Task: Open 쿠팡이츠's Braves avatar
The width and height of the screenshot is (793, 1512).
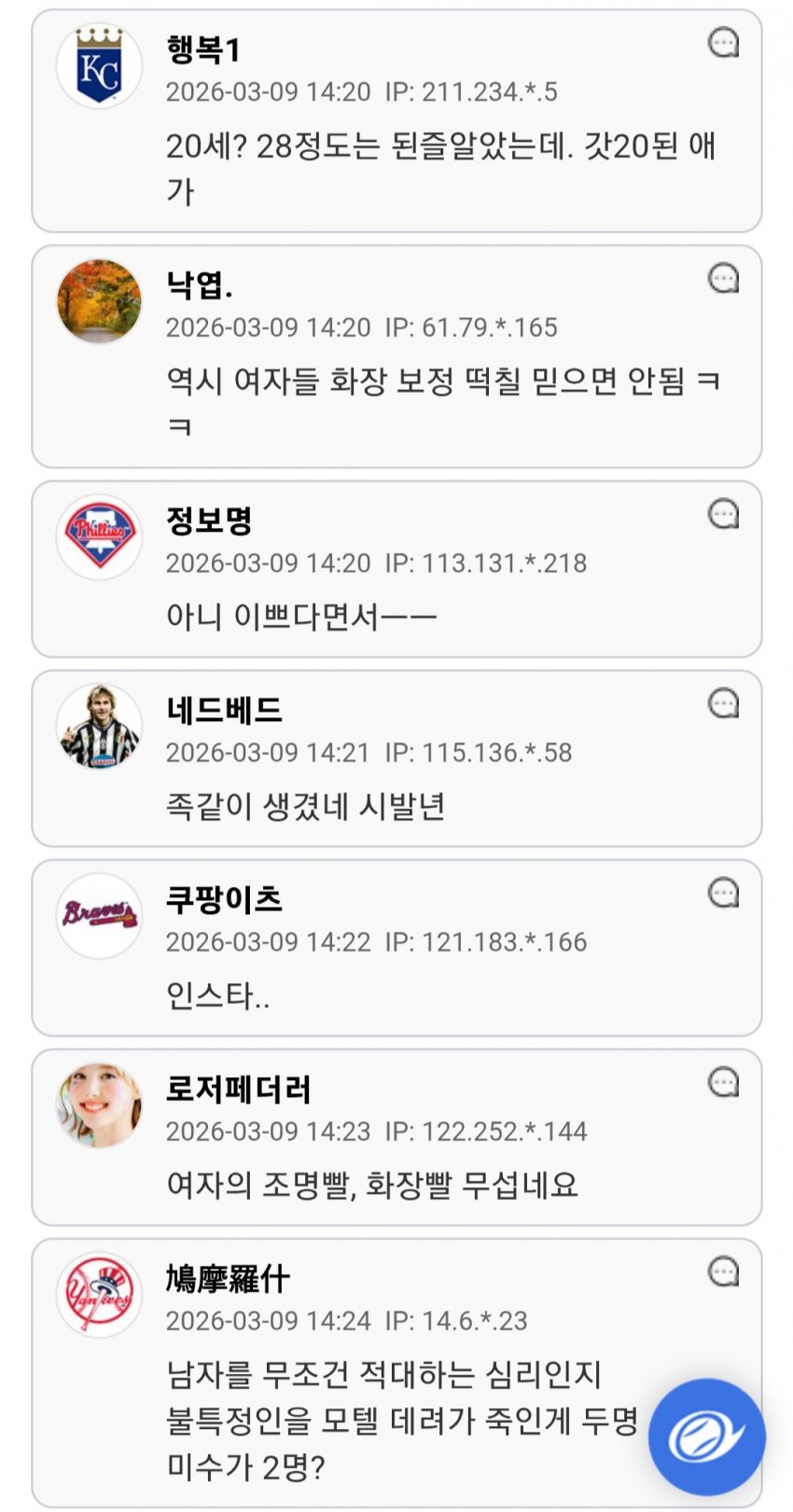Action: [99, 916]
